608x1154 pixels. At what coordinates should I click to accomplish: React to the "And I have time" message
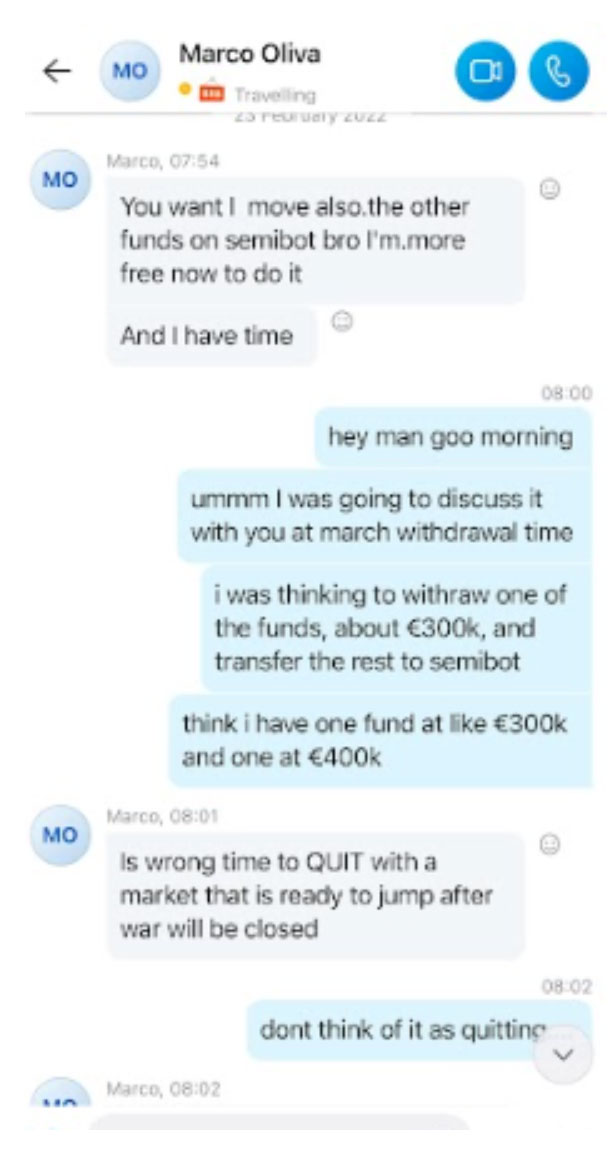tap(342, 322)
